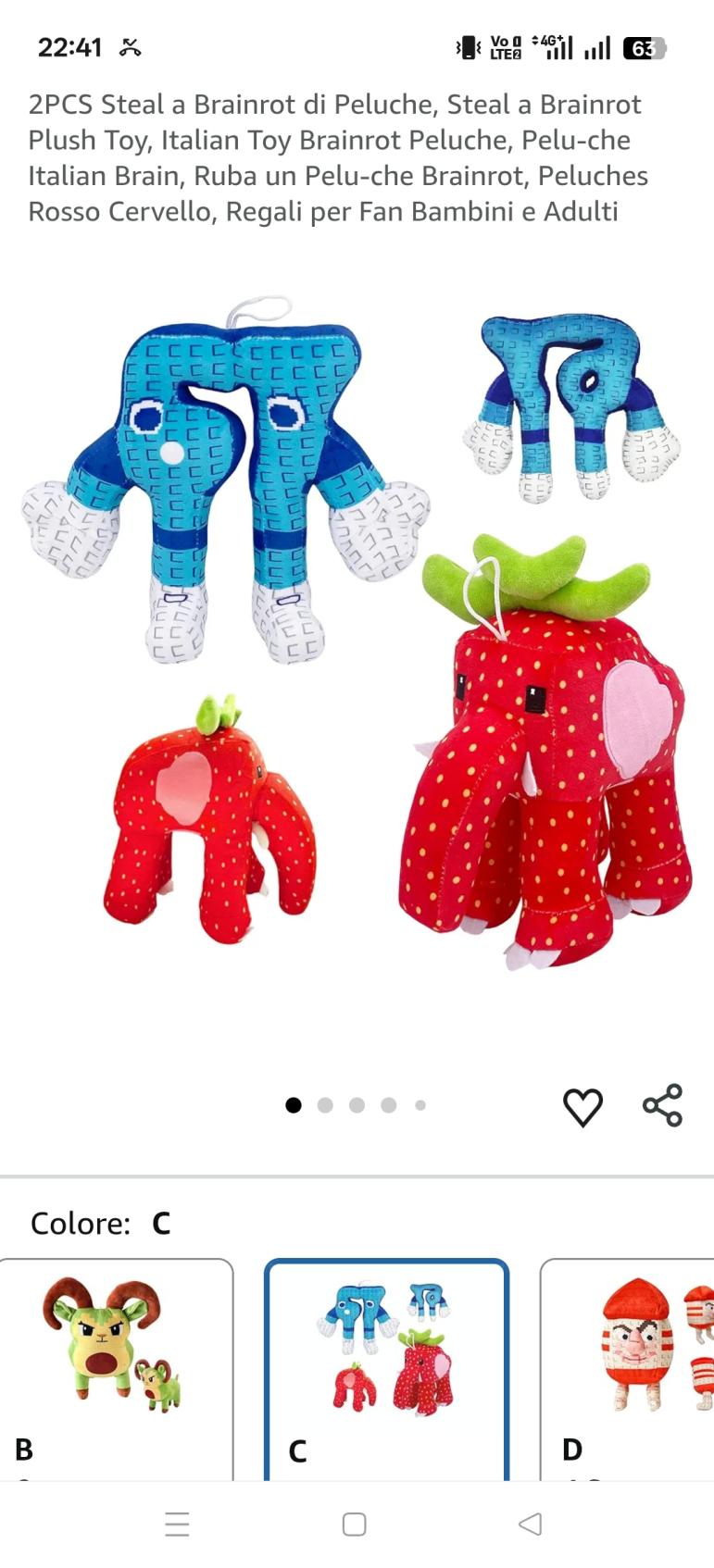Open the recent apps menu
Screen dimensions: 714x1568
(177, 1524)
